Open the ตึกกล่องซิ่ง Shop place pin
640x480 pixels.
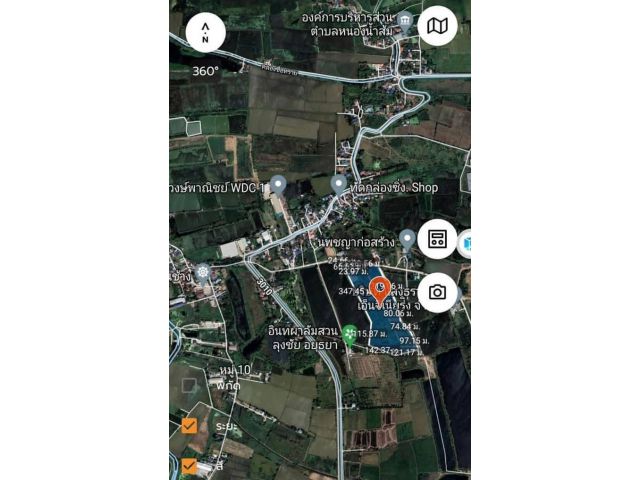(339, 184)
